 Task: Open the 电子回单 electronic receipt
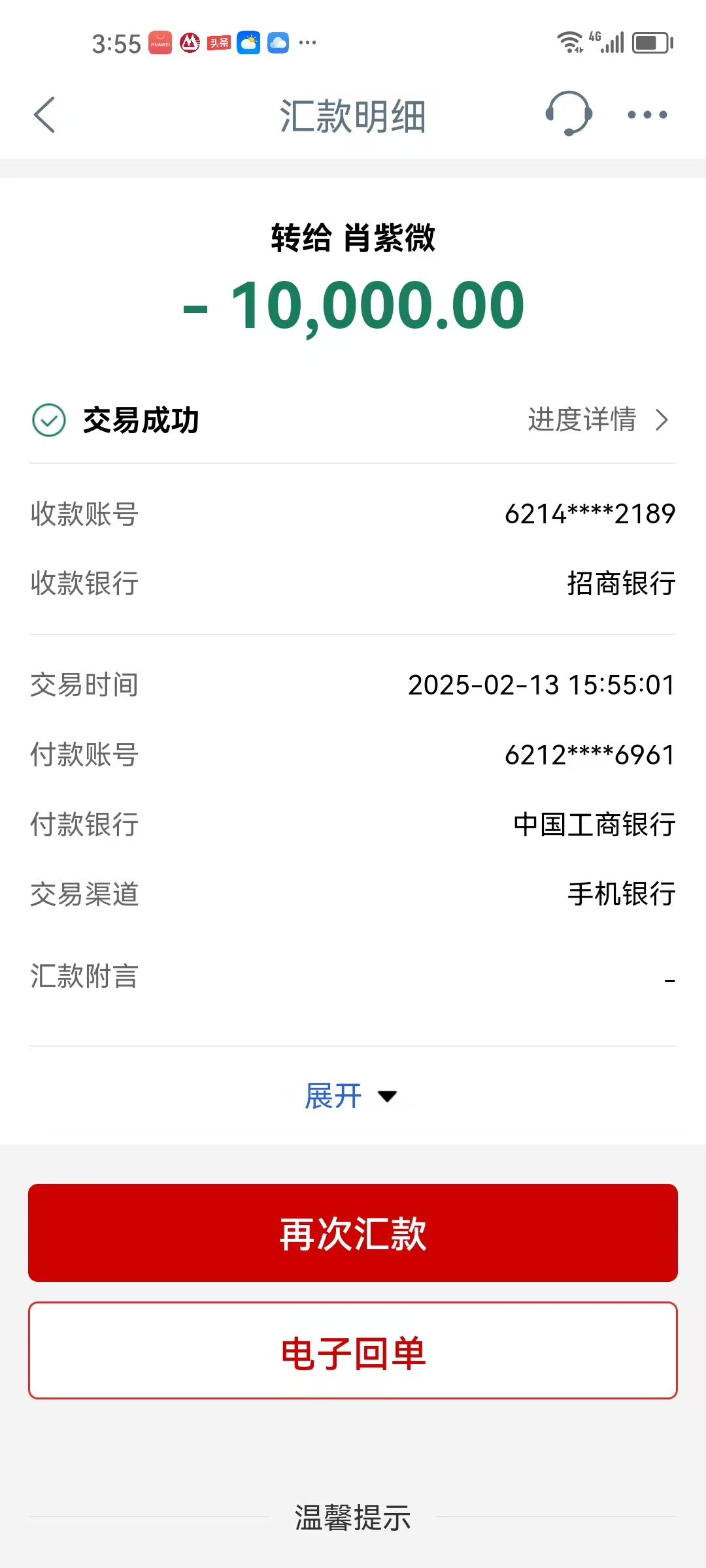click(353, 1350)
